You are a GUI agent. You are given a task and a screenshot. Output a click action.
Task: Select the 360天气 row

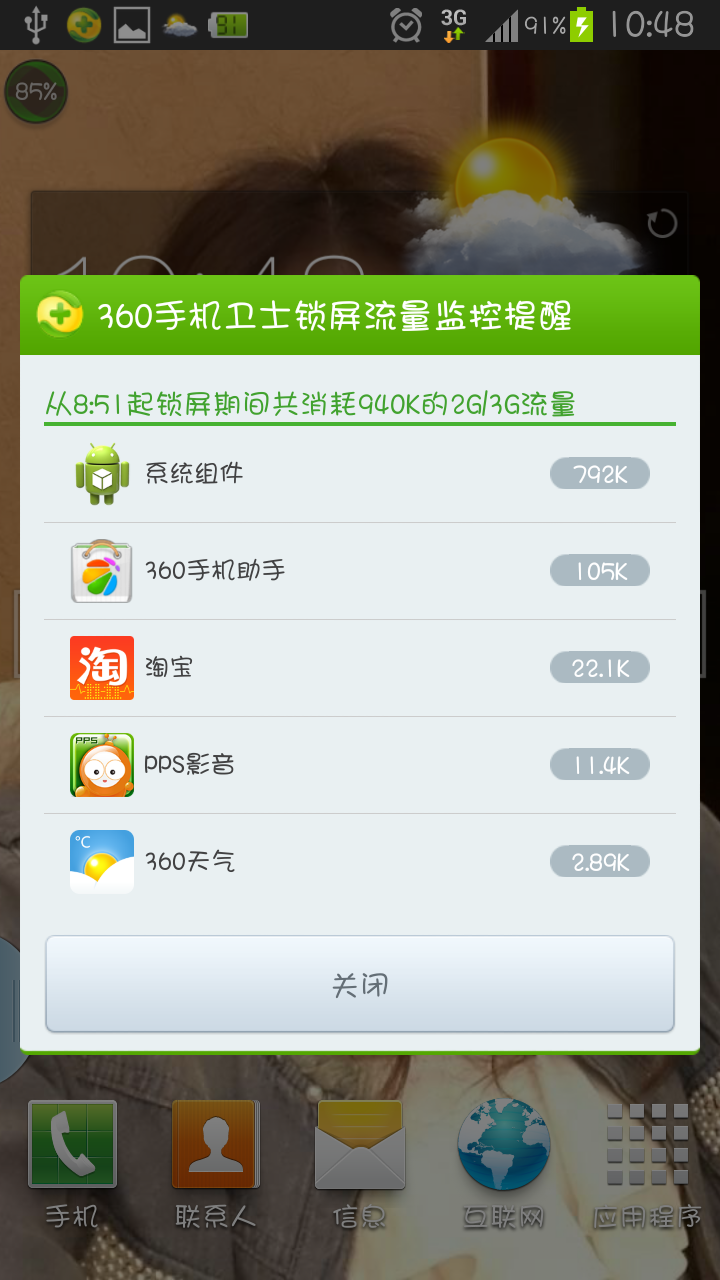click(360, 862)
